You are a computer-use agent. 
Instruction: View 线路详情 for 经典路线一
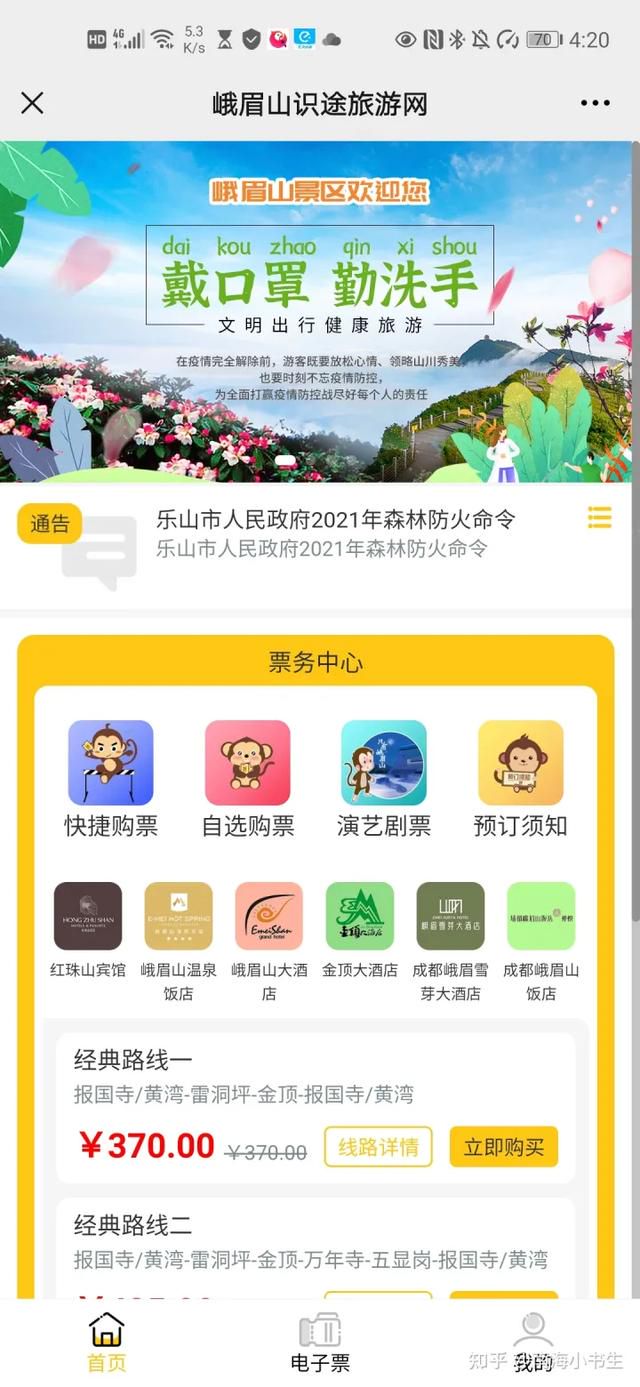pos(378,1146)
